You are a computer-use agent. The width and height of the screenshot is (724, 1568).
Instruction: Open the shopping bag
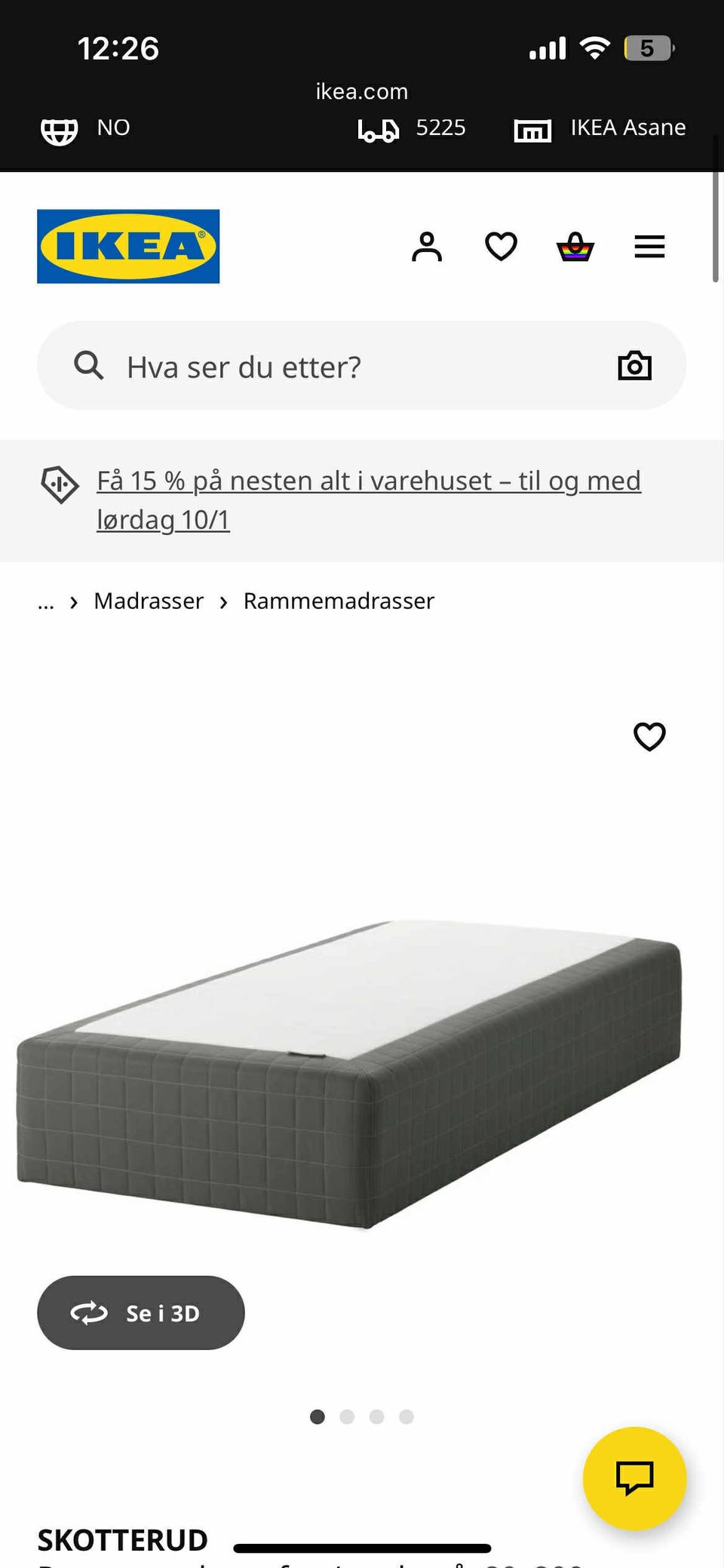[574, 246]
